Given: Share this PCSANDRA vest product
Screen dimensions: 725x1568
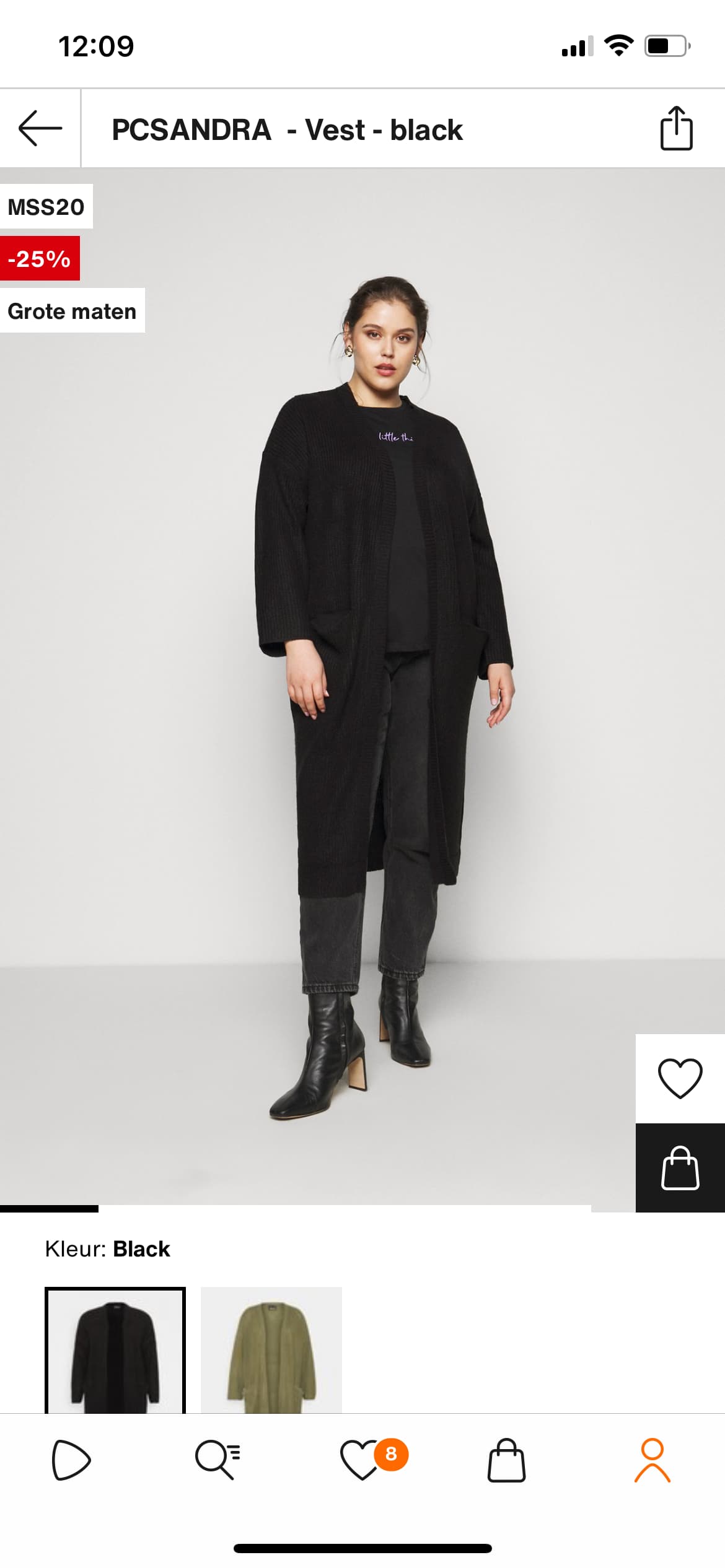Looking at the screenshot, I should (676, 128).
